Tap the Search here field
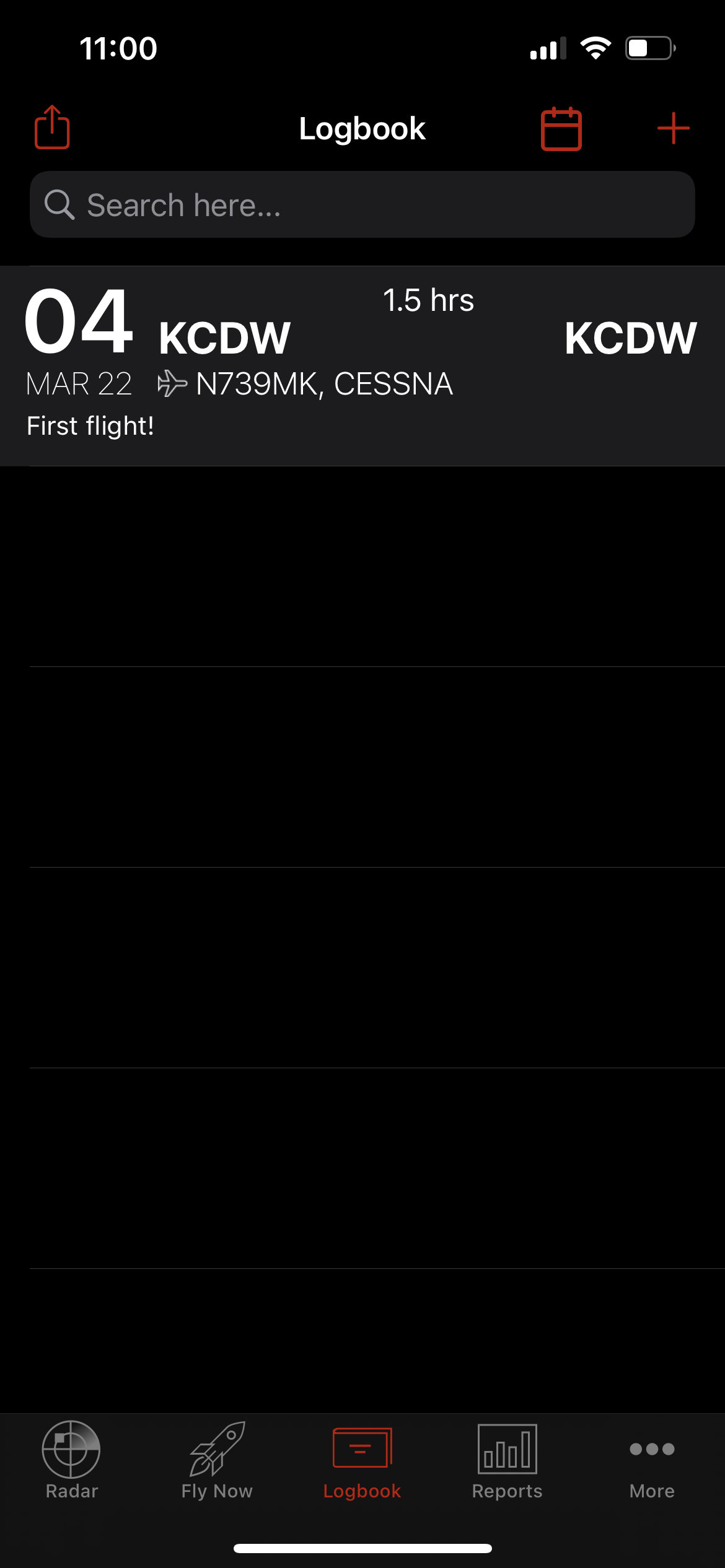Viewport: 725px width, 1568px height. coord(362,204)
